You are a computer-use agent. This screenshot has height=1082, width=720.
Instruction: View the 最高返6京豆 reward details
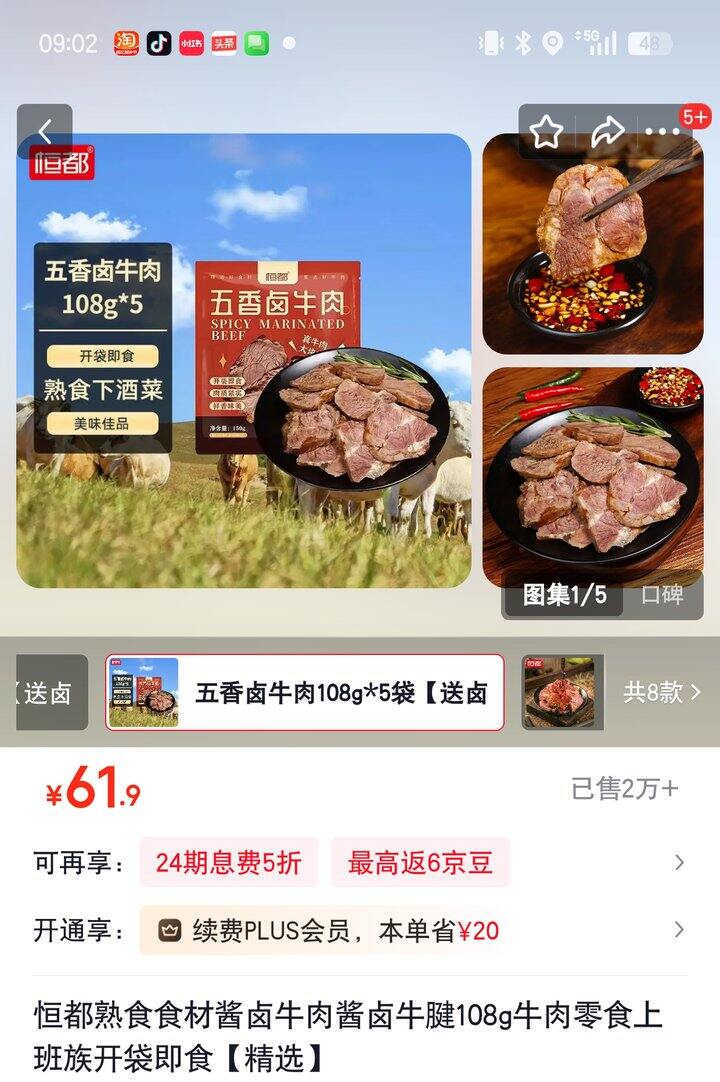pyautogui.click(x=420, y=863)
